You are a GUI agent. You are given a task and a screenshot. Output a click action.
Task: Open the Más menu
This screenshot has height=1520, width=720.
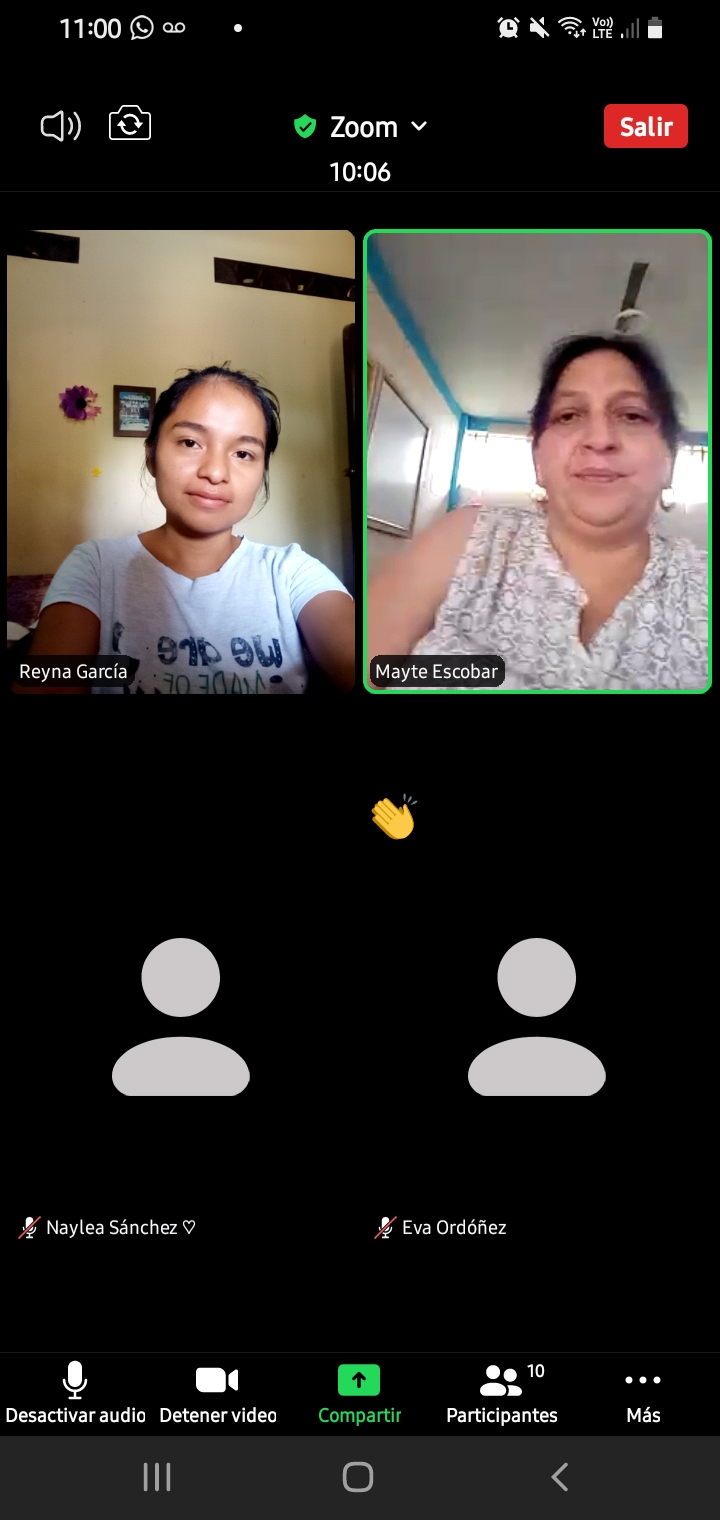coord(643,1394)
